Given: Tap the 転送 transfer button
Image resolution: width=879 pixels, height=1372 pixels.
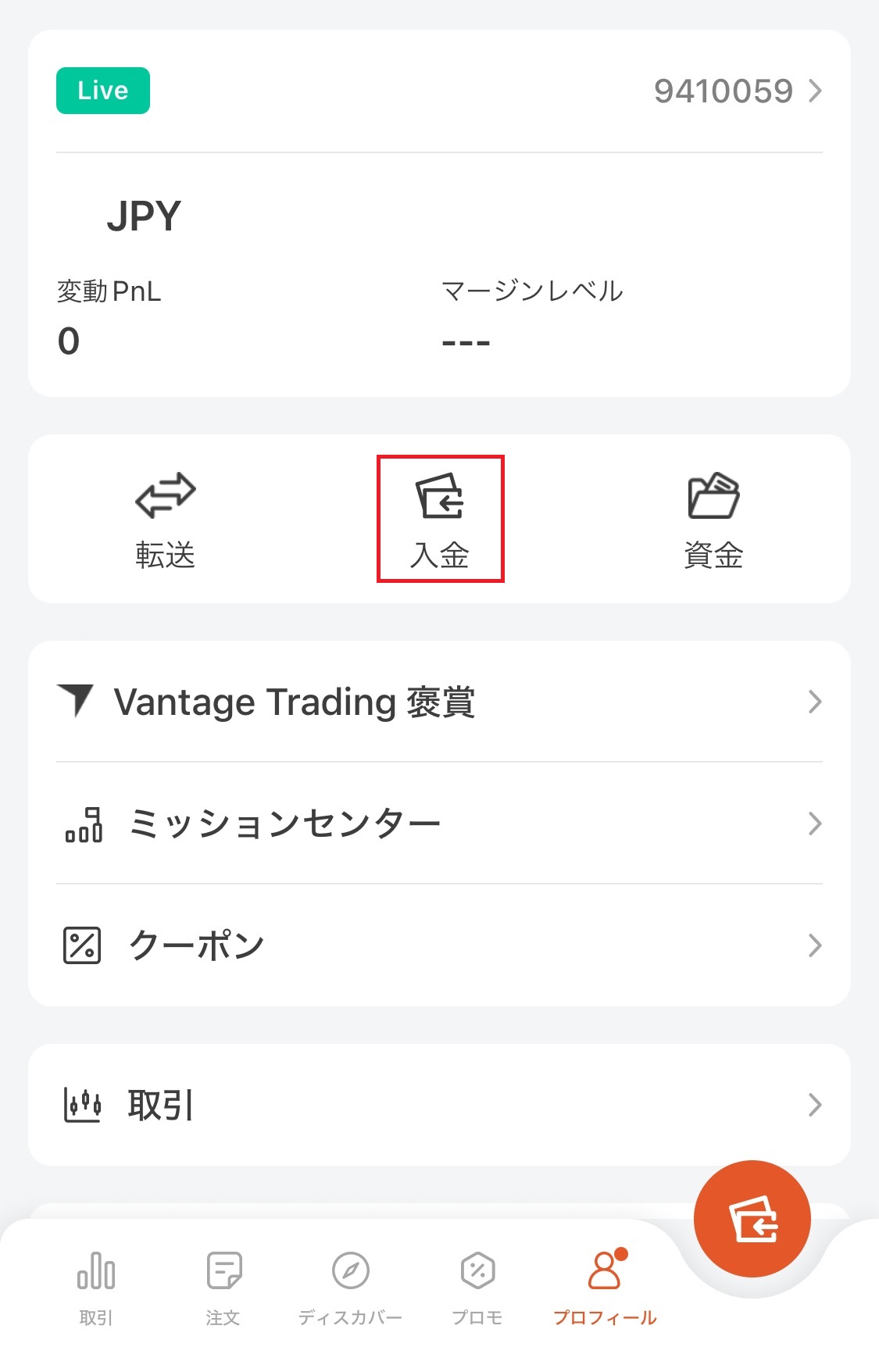Looking at the screenshot, I should point(165,520).
